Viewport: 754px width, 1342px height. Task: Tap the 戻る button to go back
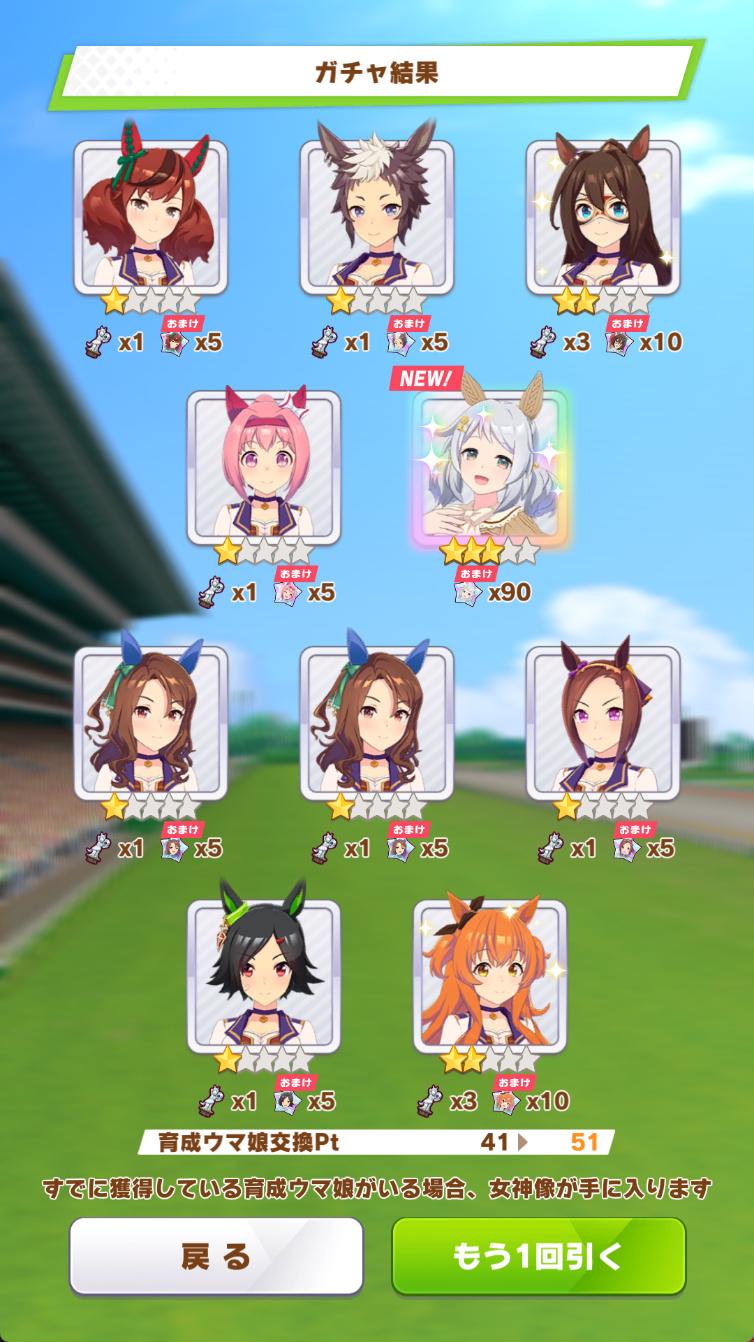tap(216, 1256)
